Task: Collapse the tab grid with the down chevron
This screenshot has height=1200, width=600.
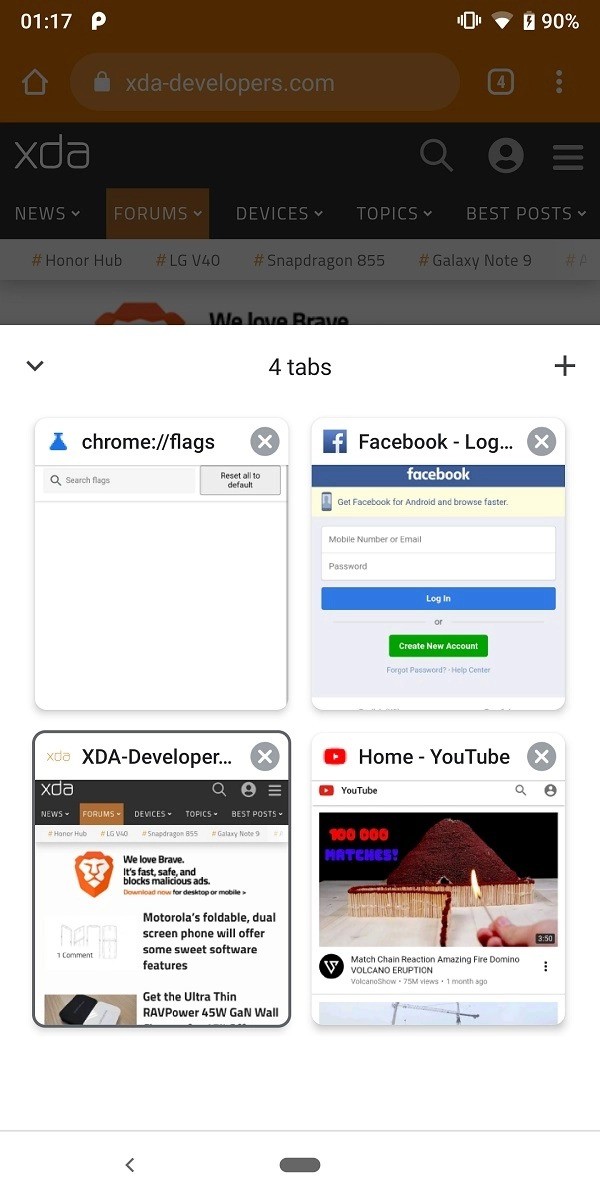Action: tap(35, 366)
